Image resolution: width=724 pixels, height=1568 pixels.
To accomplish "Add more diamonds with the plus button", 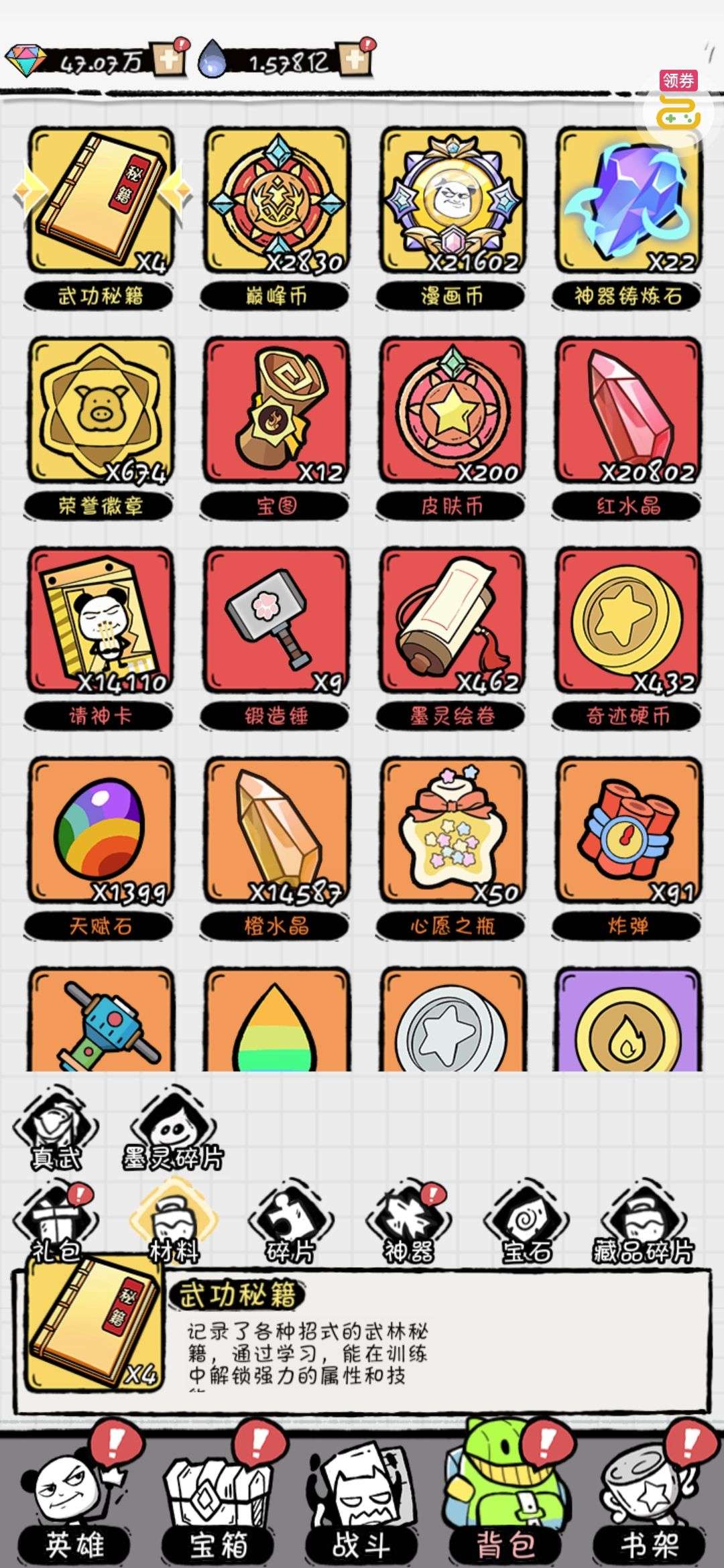I will 168,60.
